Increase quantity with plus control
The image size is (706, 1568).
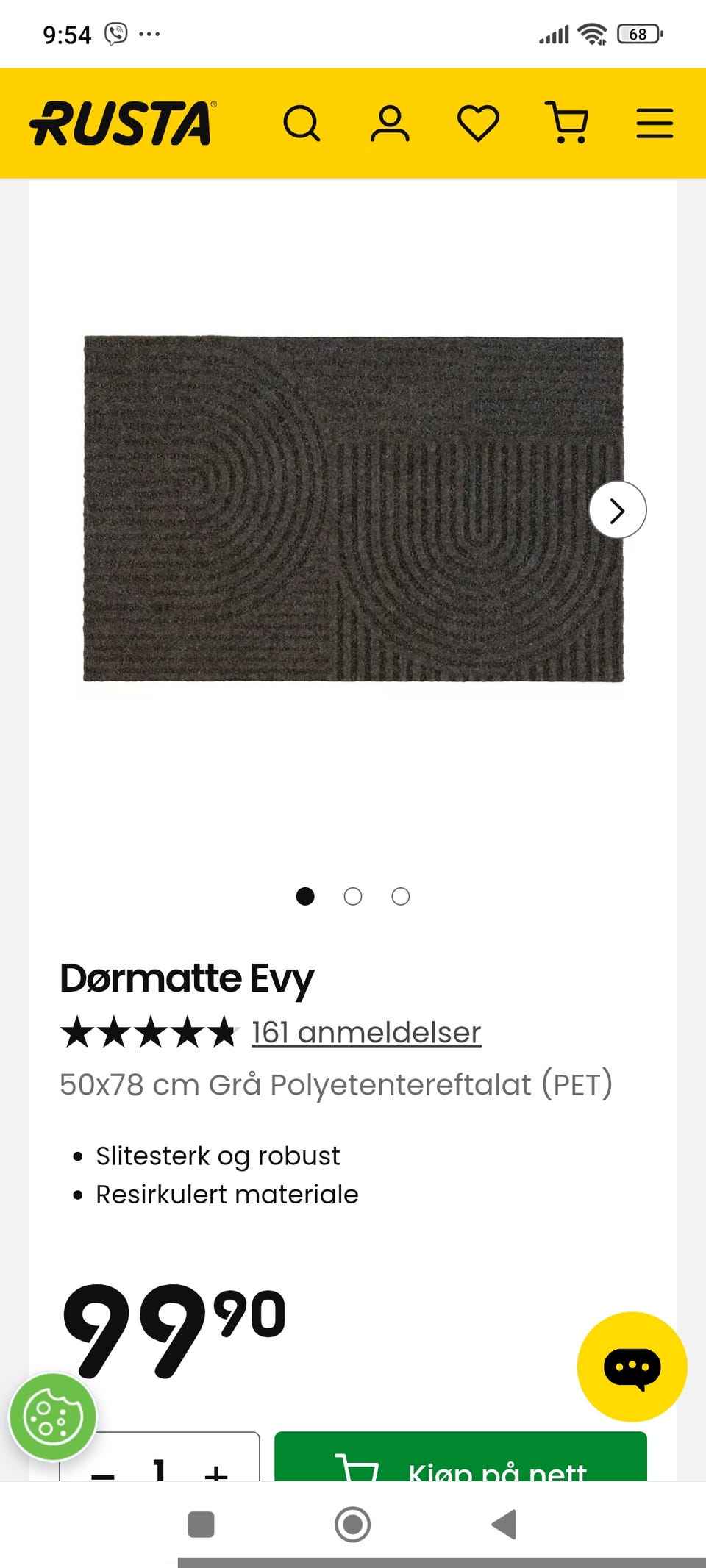[x=215, y=1474]
